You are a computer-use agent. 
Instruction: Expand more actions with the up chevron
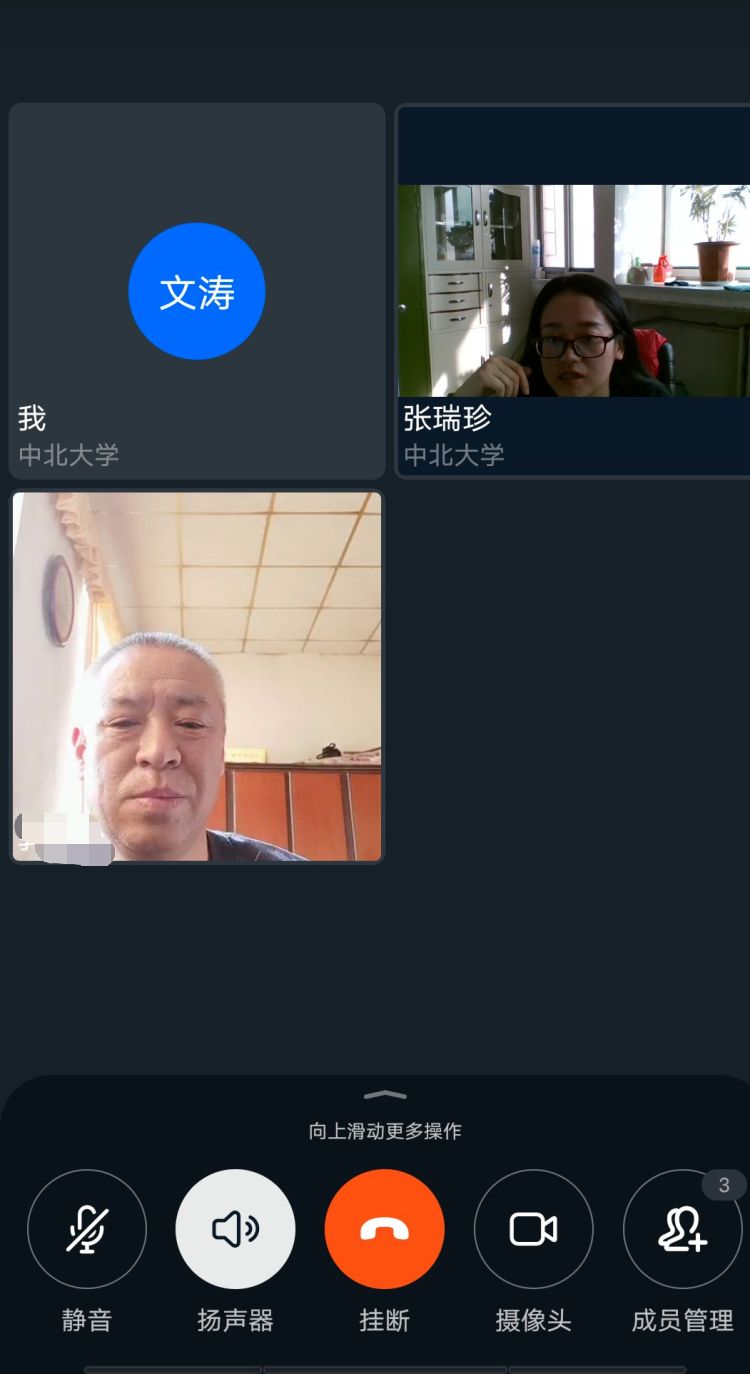[385, 1095]
